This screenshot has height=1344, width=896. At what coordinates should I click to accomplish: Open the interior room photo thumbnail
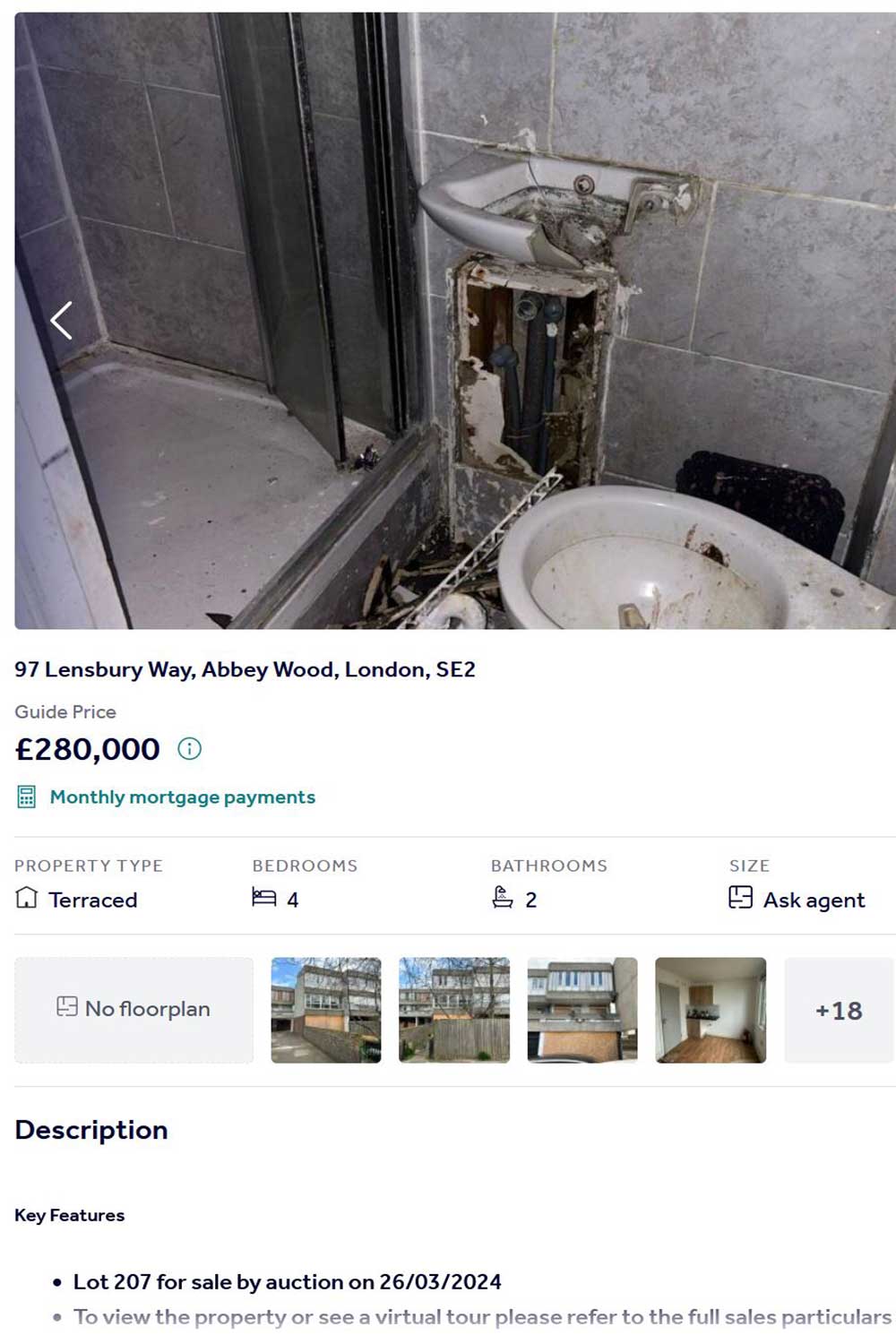pos(710,1010)
